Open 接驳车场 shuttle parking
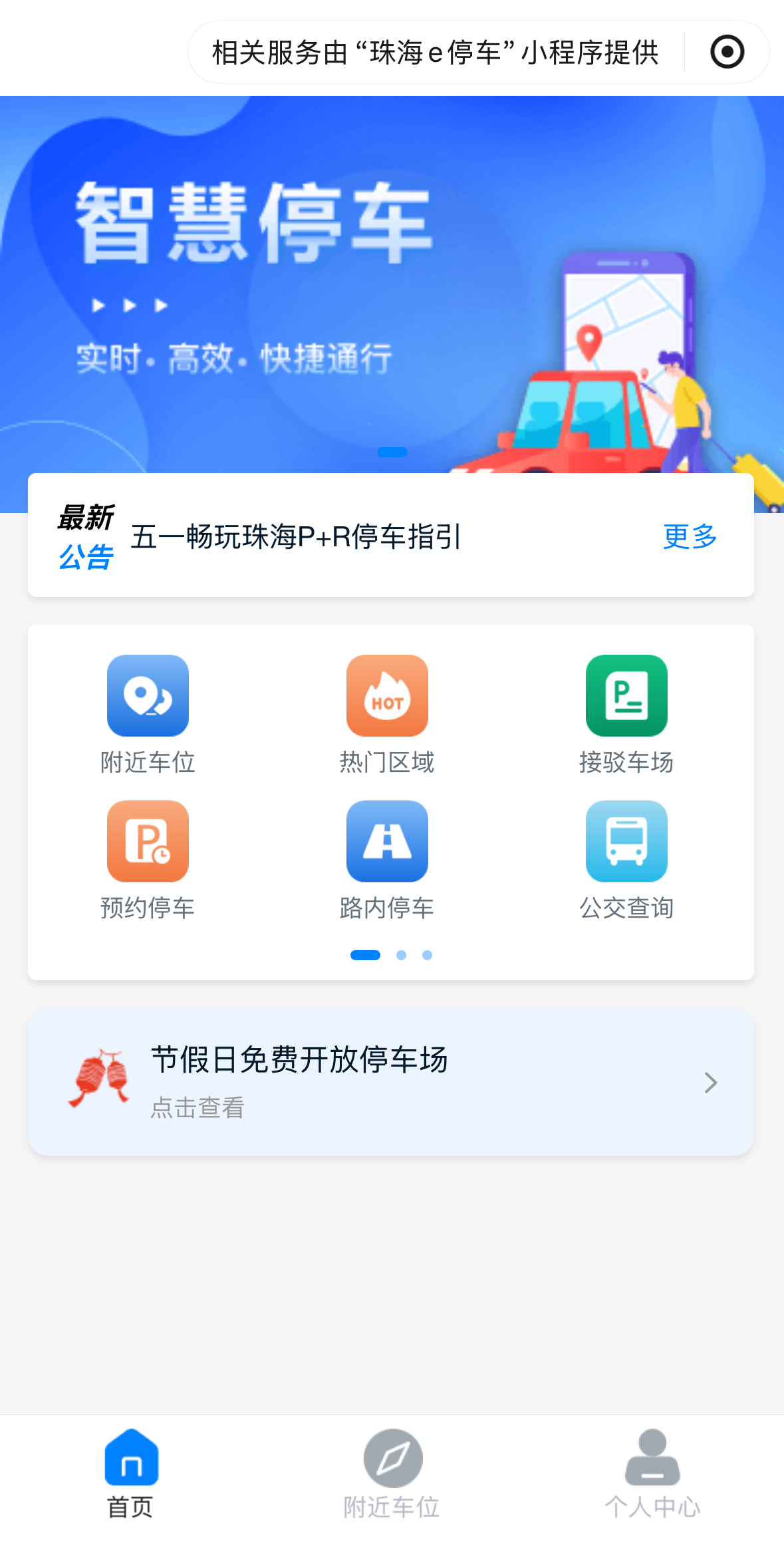Screen dimensions: 784x1545 (x=626, y=713)
